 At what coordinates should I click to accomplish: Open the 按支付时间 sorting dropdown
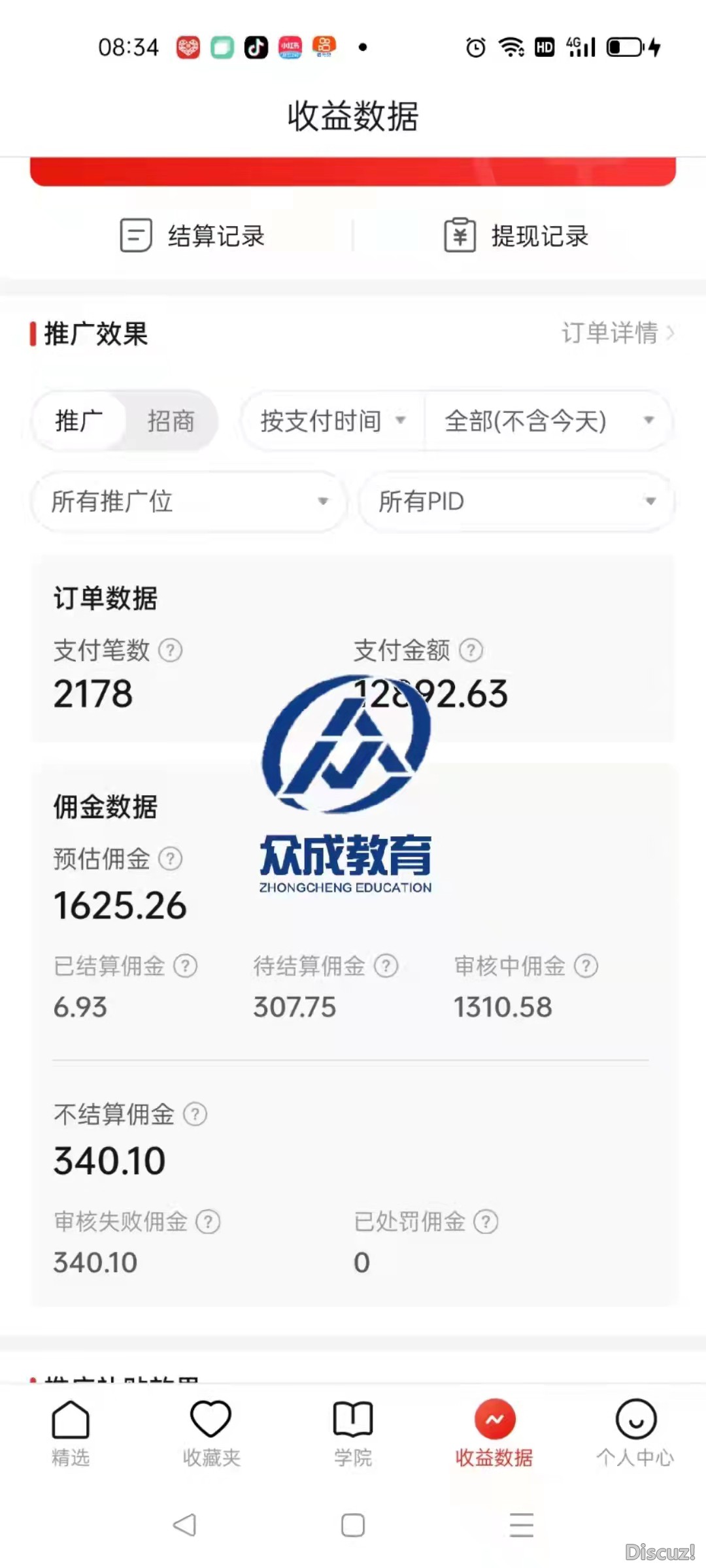pos(331,421)
